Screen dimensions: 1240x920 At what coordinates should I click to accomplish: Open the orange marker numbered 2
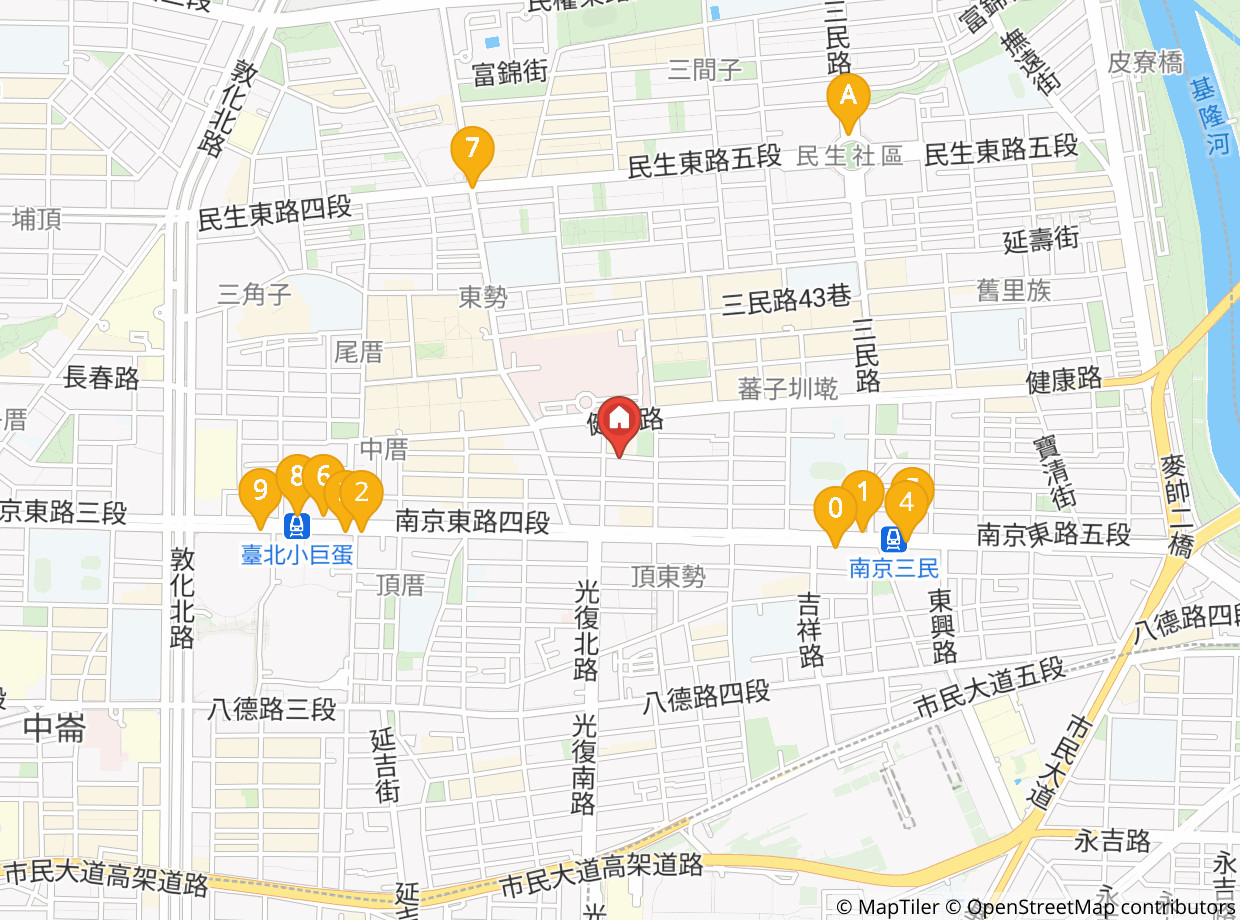363,492
